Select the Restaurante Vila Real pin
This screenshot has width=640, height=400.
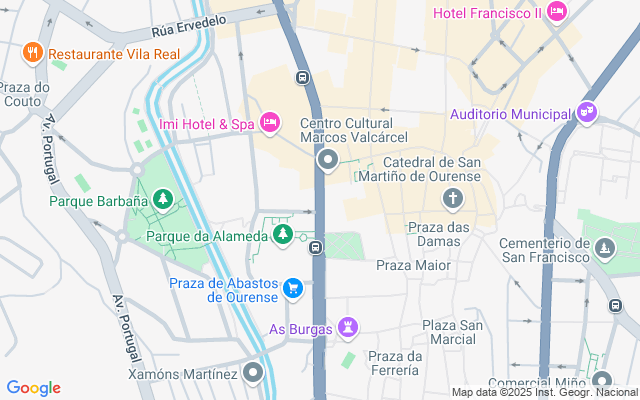pyautogui.click(x=33, y=51)
